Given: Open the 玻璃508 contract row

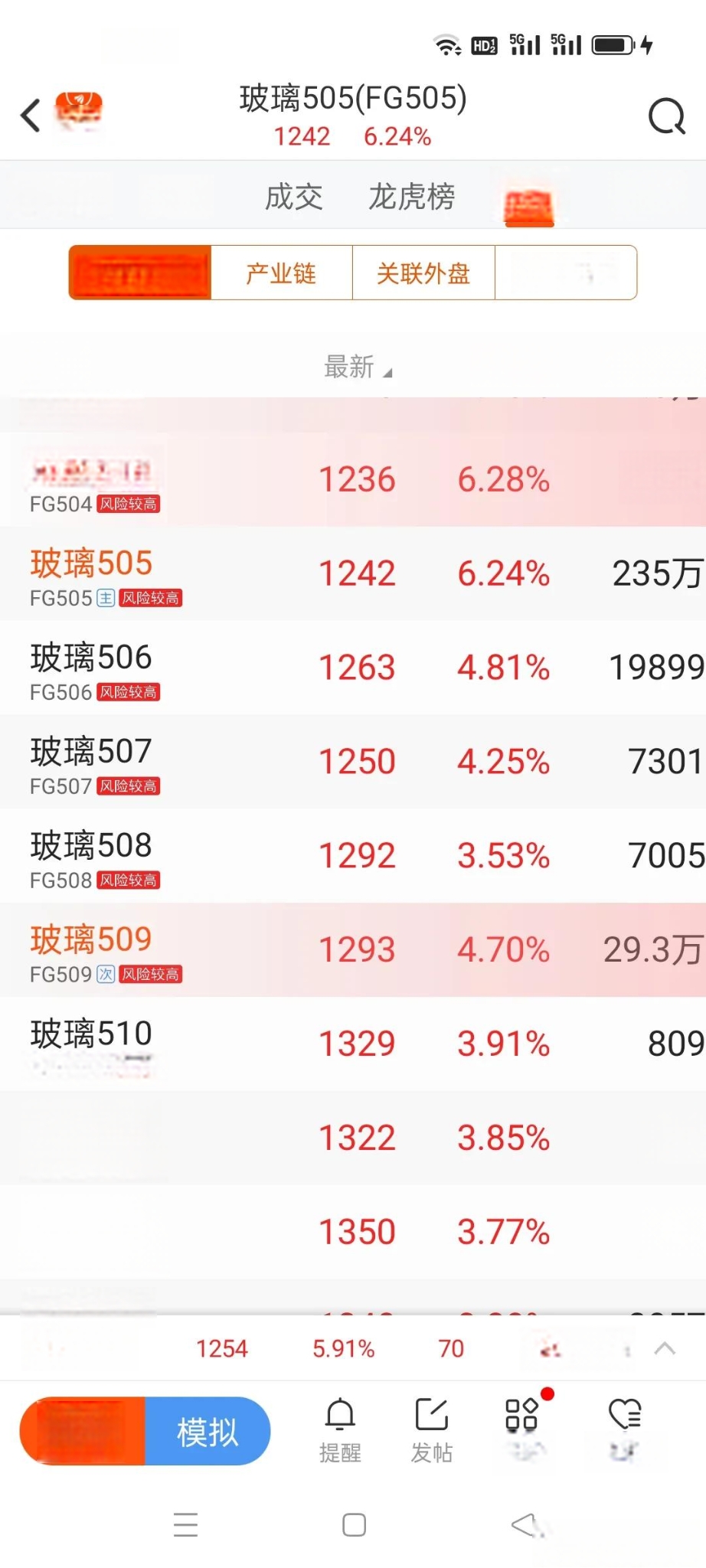Looking at the screenshot, I should click(x=353, y=856).
